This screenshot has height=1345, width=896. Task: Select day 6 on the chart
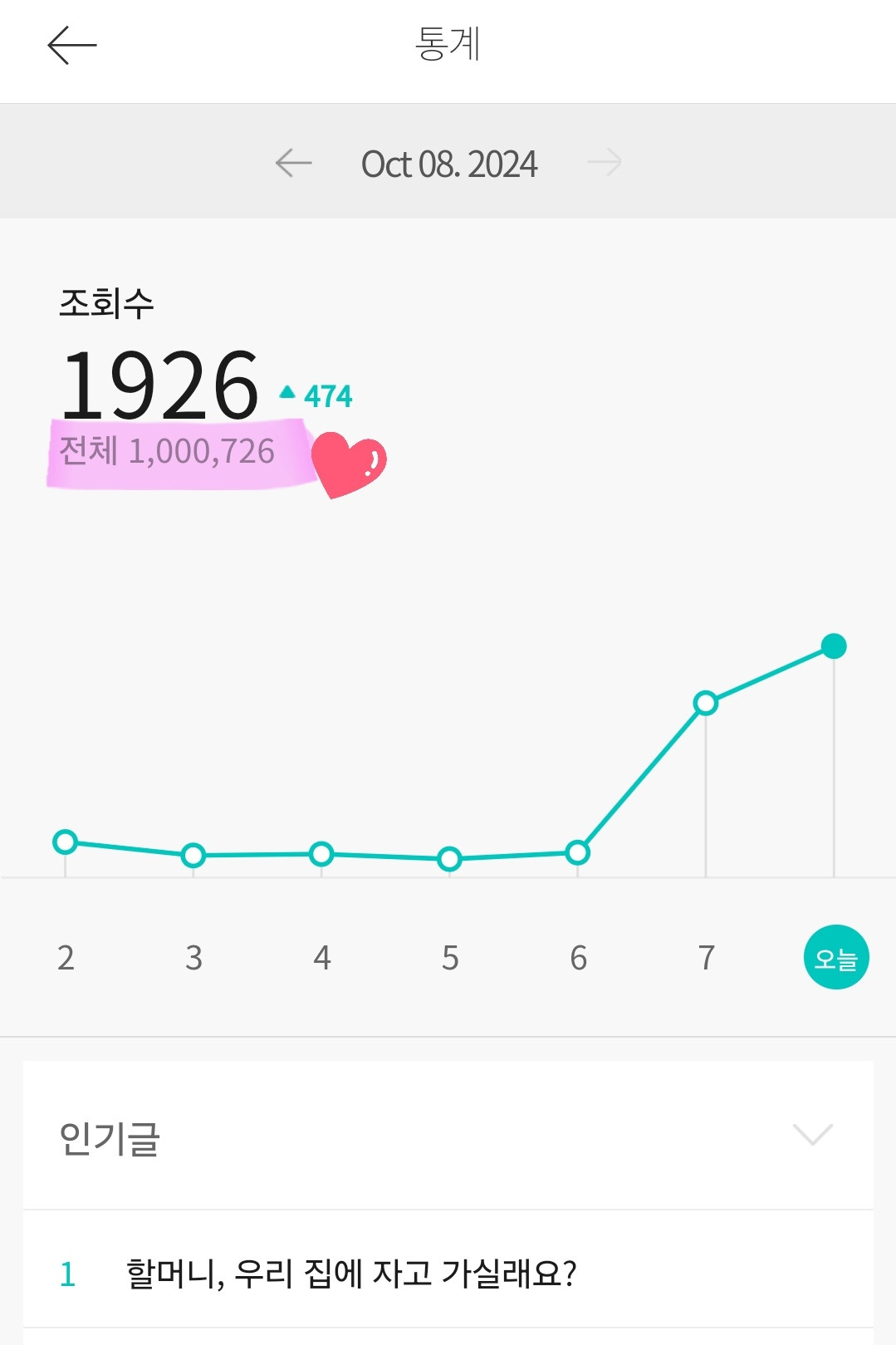(578, 958)
